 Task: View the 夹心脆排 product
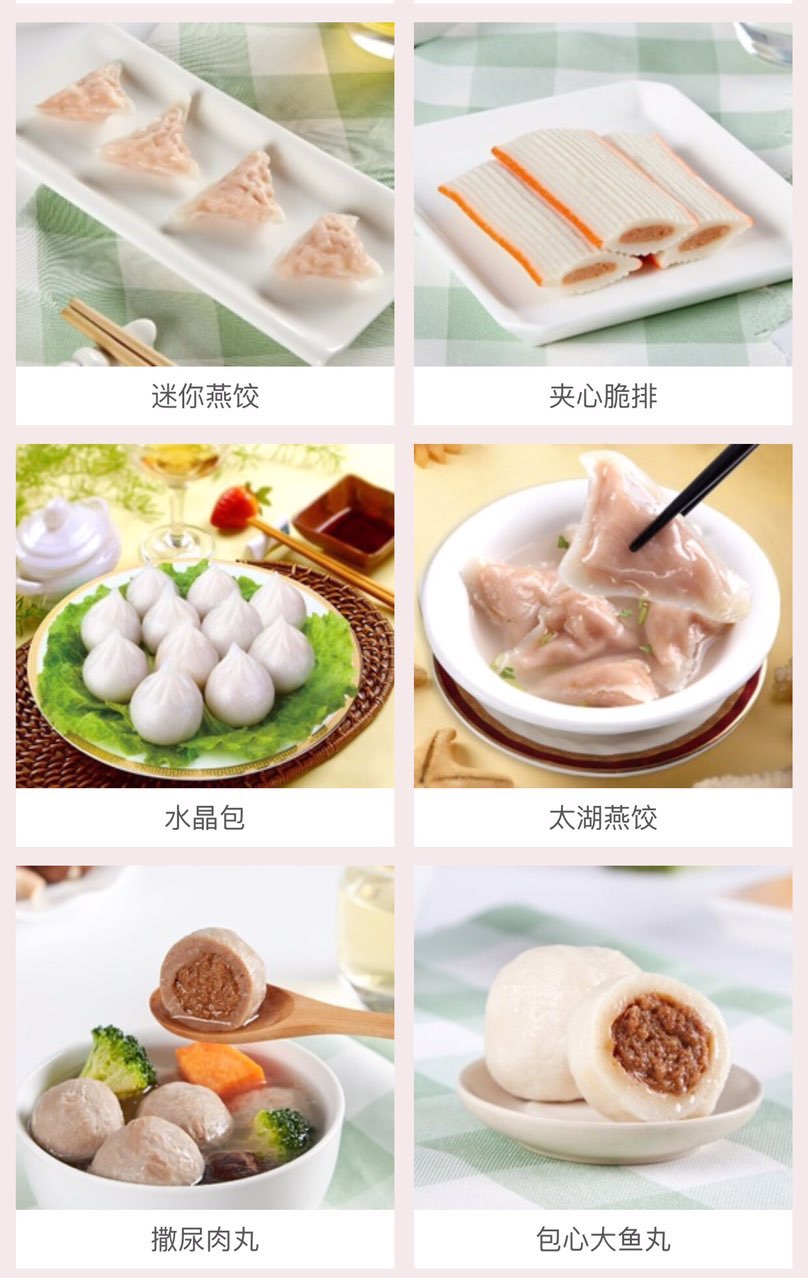pos(602,222)
